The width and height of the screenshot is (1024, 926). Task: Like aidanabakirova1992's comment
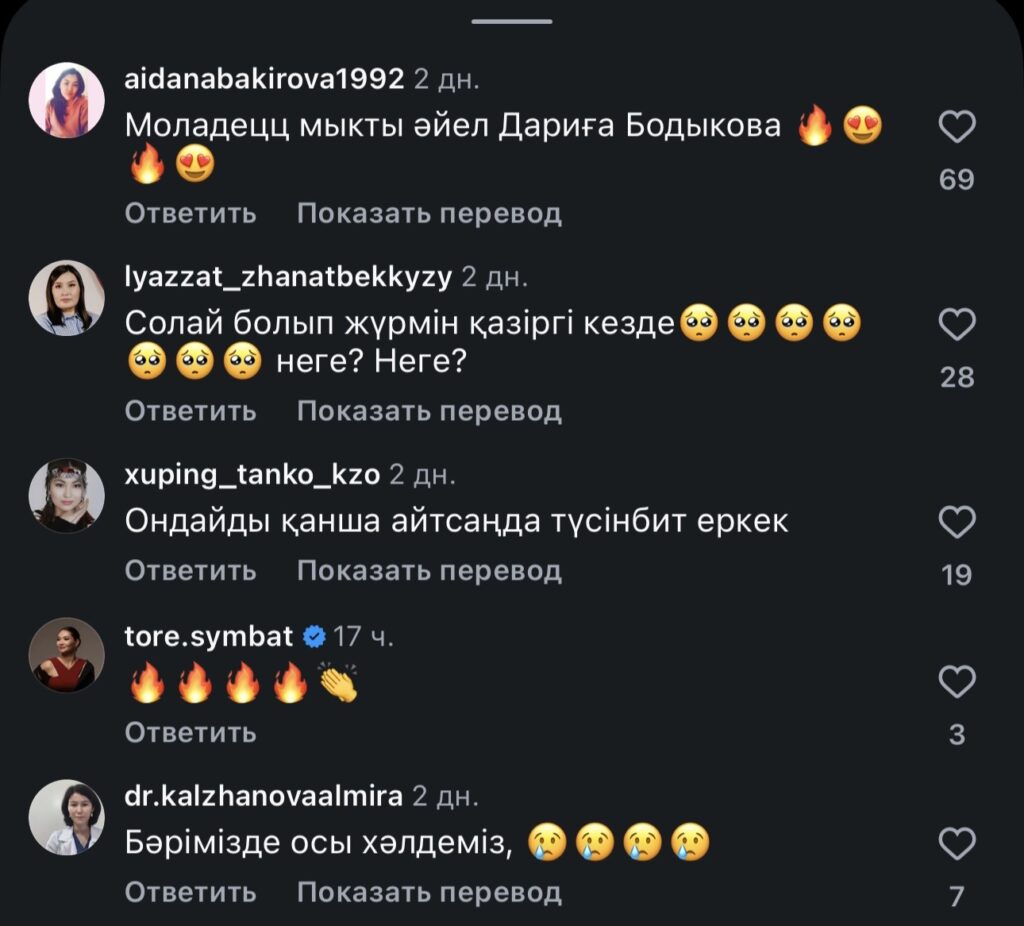click(x=957, y=127)
